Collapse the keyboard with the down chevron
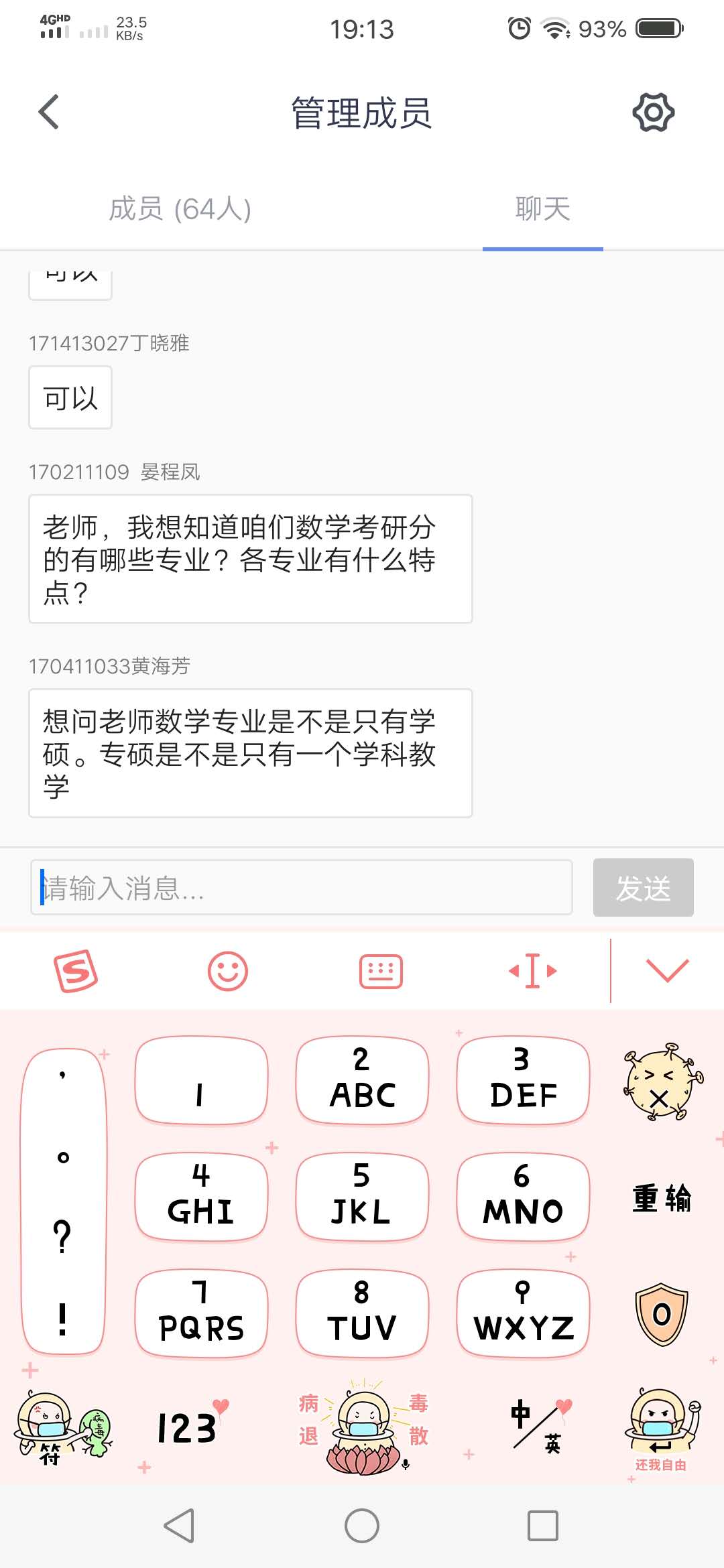The width and height of the screenshot is (724, 1568). point(667,971)
